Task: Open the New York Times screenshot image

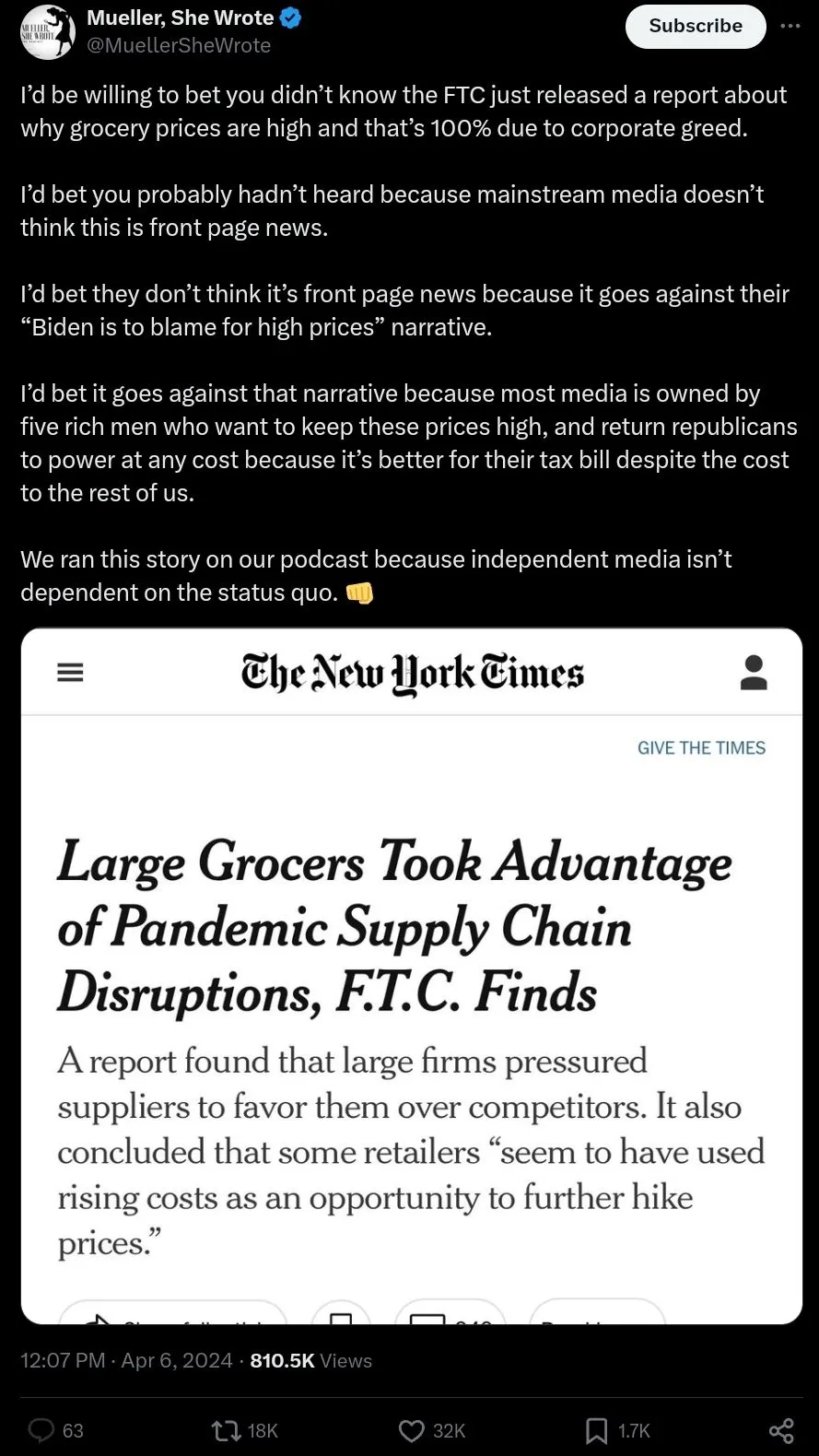Action: (x=411, y=975)
